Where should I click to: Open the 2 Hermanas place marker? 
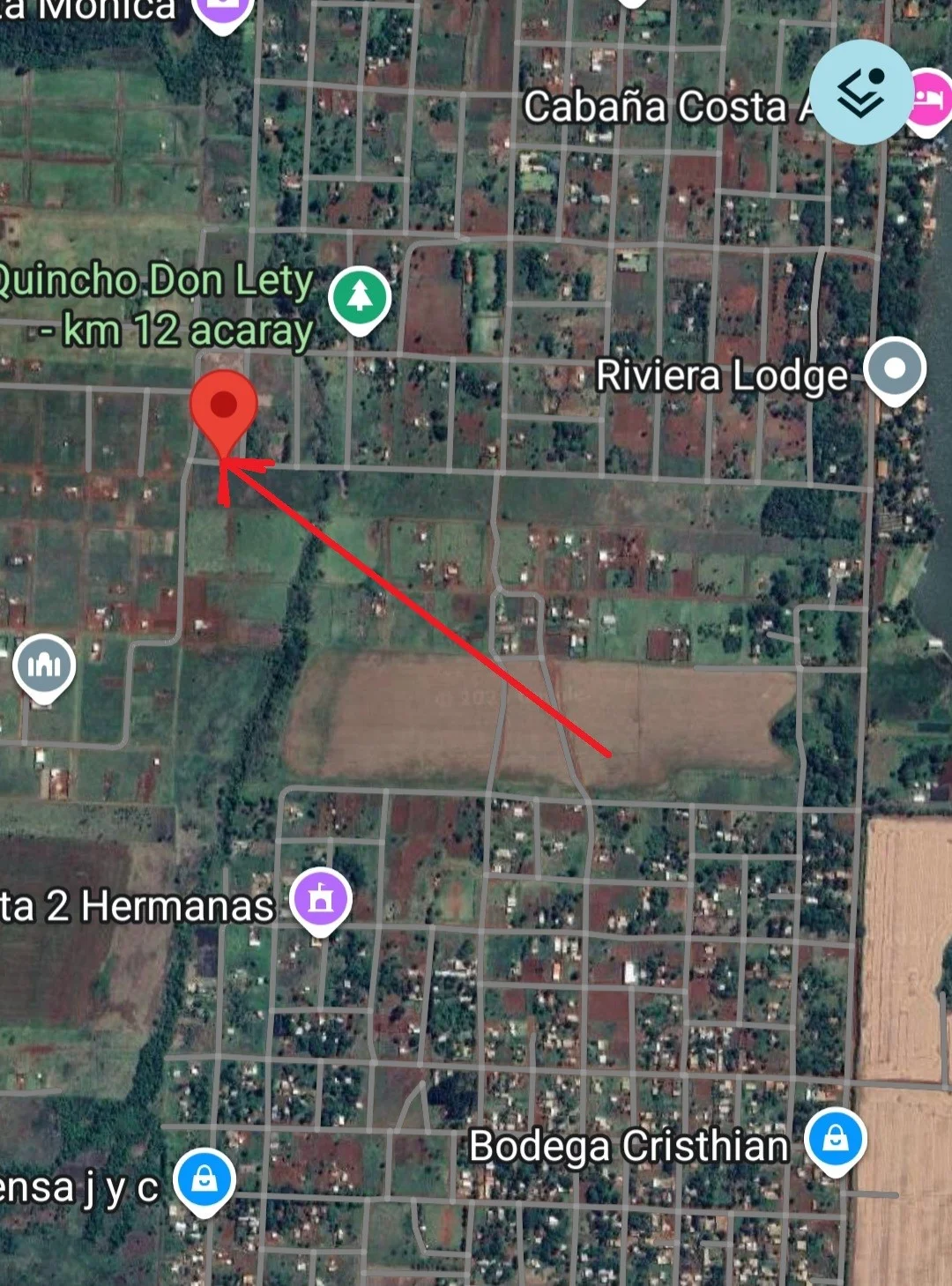coord(321,900)
